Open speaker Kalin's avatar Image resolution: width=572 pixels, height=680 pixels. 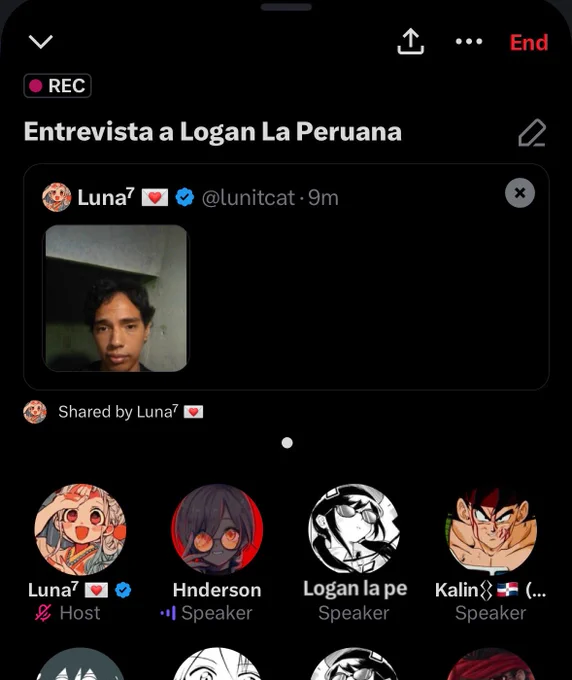(491, 530)
